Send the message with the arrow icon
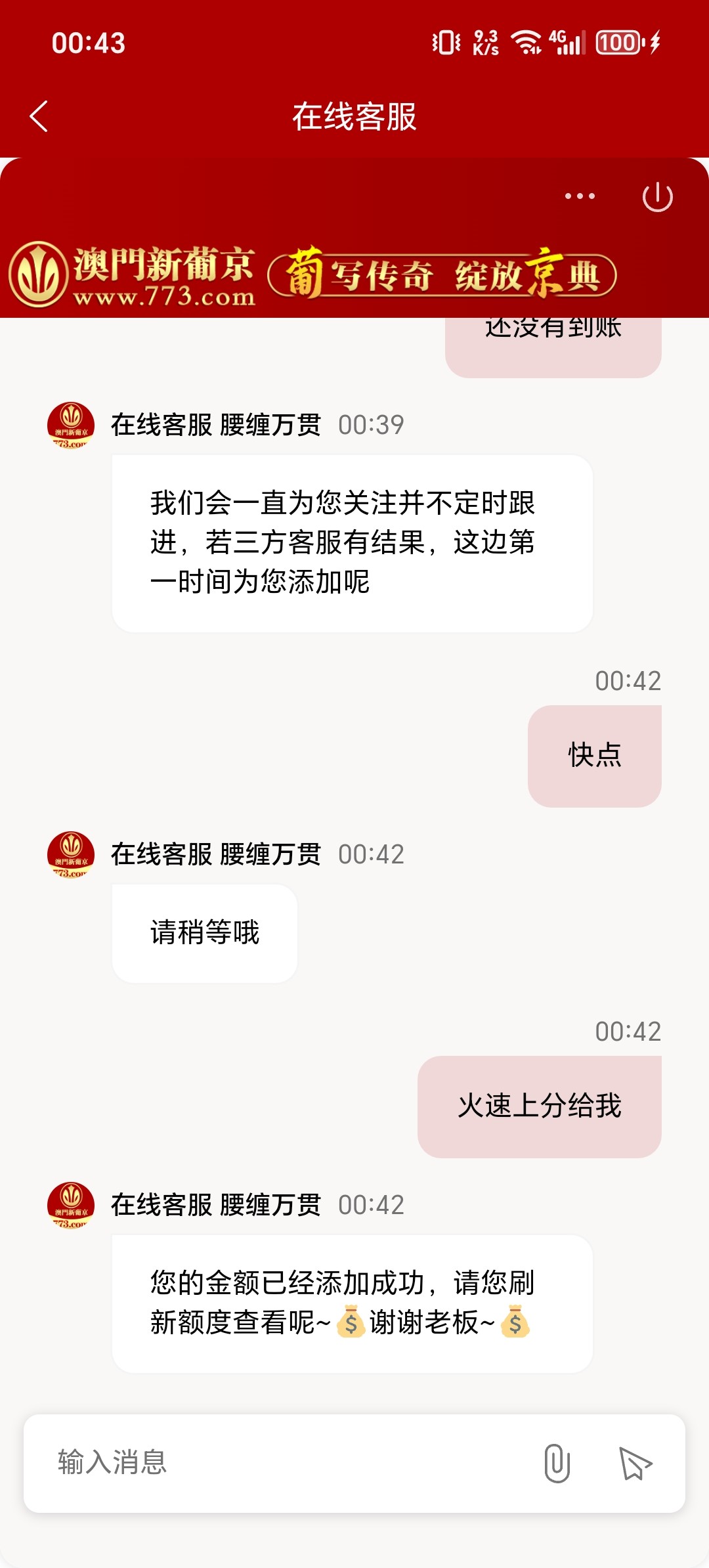The width and height of the screenshot is (709, 1568). point(635,1464)
